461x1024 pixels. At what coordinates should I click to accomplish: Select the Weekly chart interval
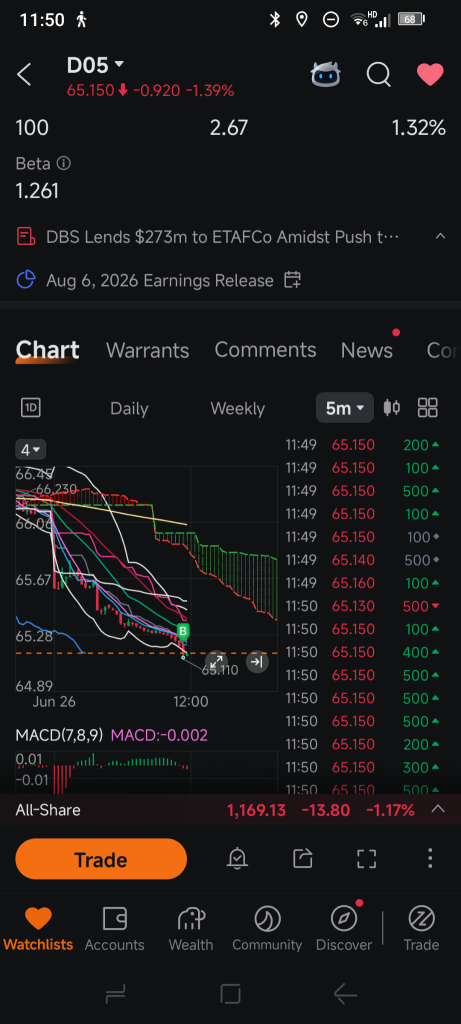click(238, 409)
